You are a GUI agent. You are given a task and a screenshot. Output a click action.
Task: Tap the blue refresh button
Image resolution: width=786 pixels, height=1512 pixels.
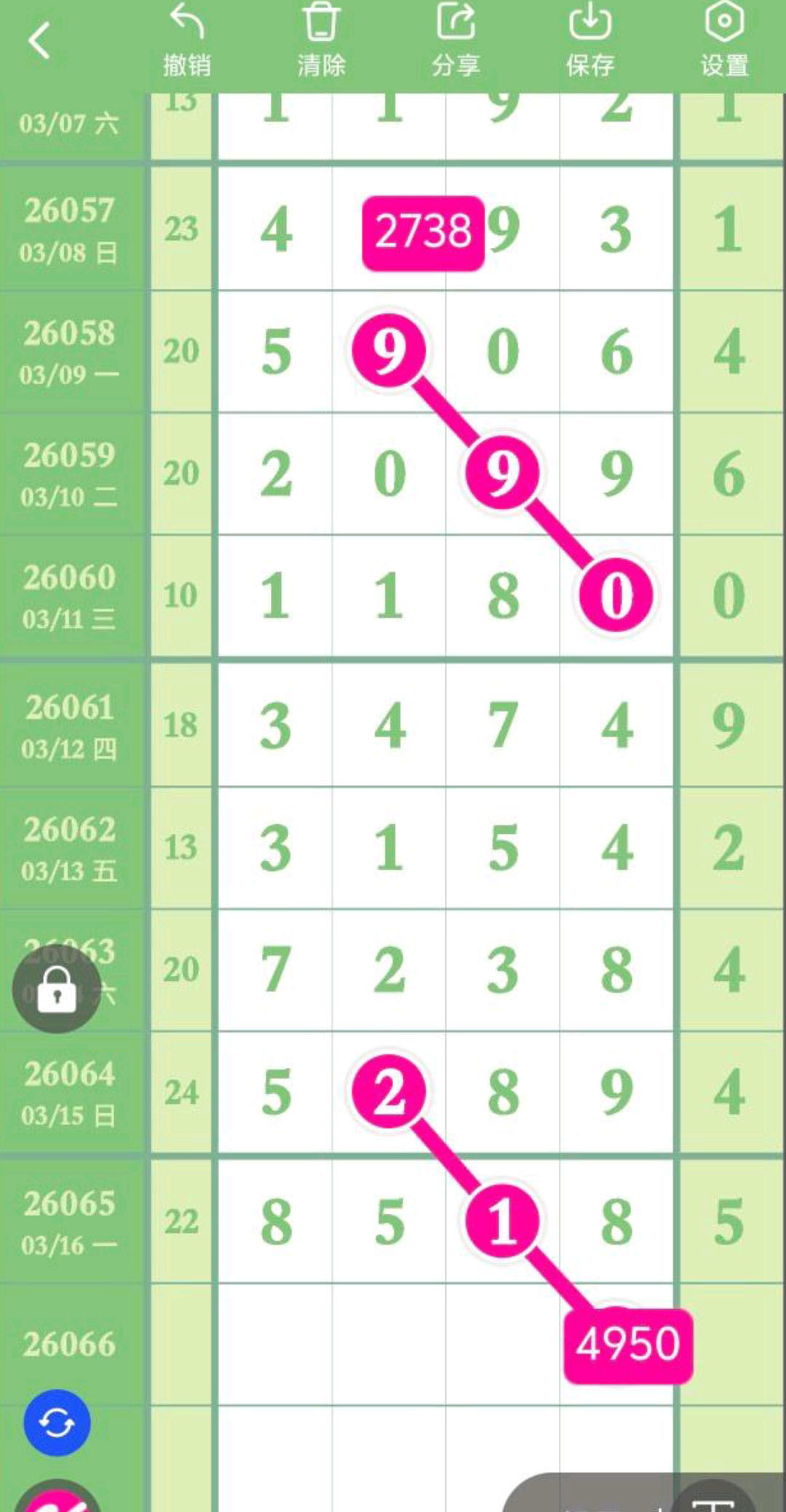57,1423
